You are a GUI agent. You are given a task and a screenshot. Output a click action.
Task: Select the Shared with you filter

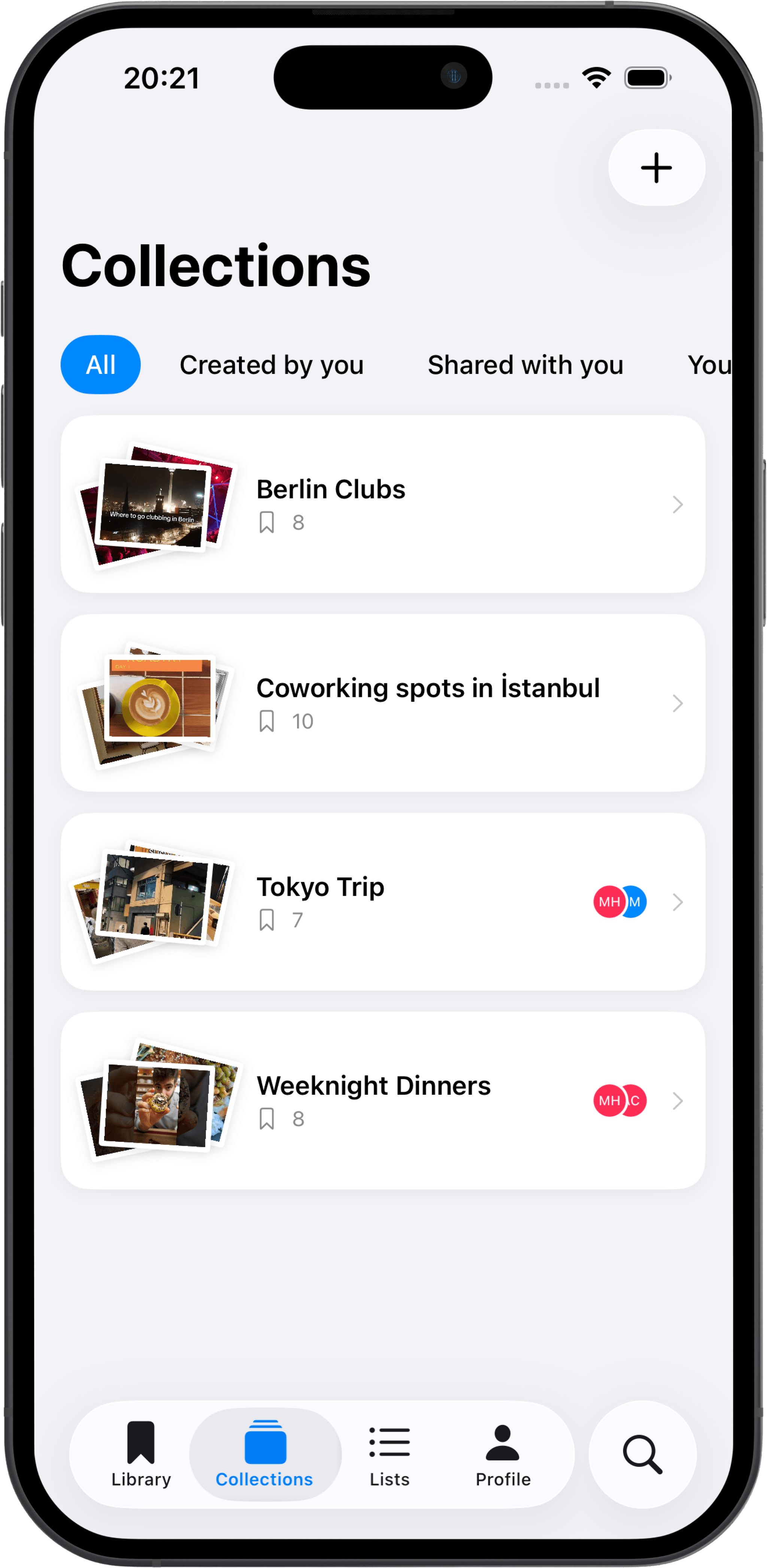524,364
